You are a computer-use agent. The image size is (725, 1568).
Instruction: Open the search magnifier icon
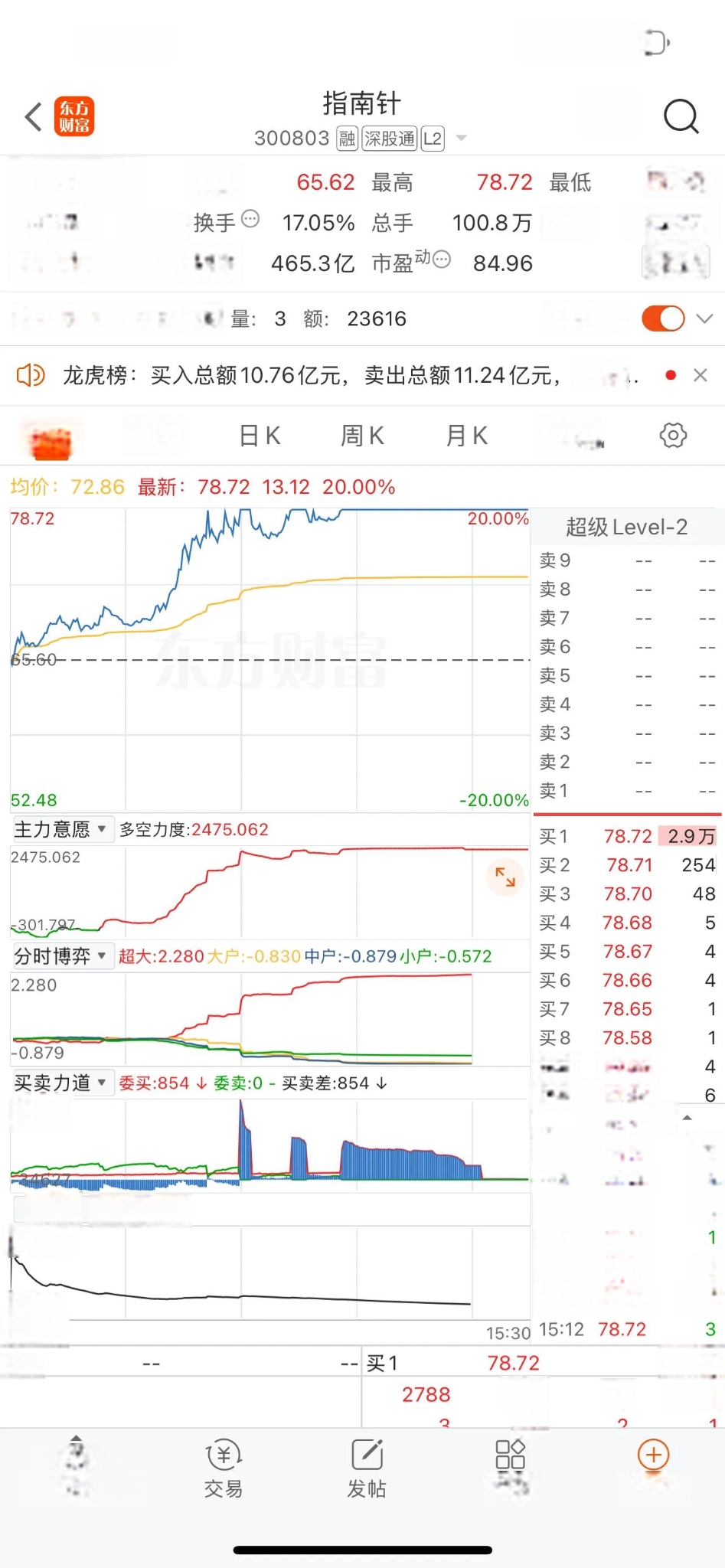coord(681,117)
